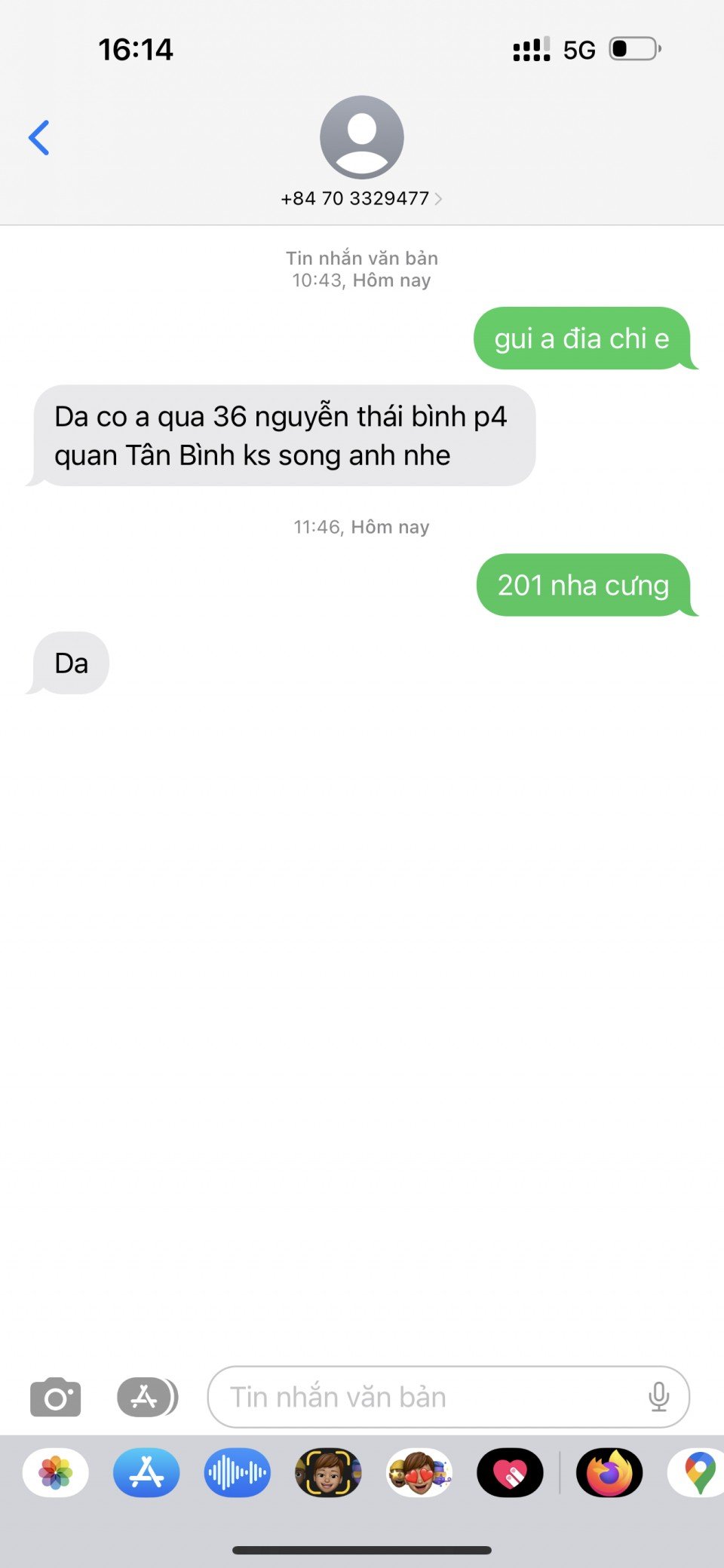The image size is (724, 1568).
Task: Toggle the iMessage apps drawer button
Action: pos(146,1397)
